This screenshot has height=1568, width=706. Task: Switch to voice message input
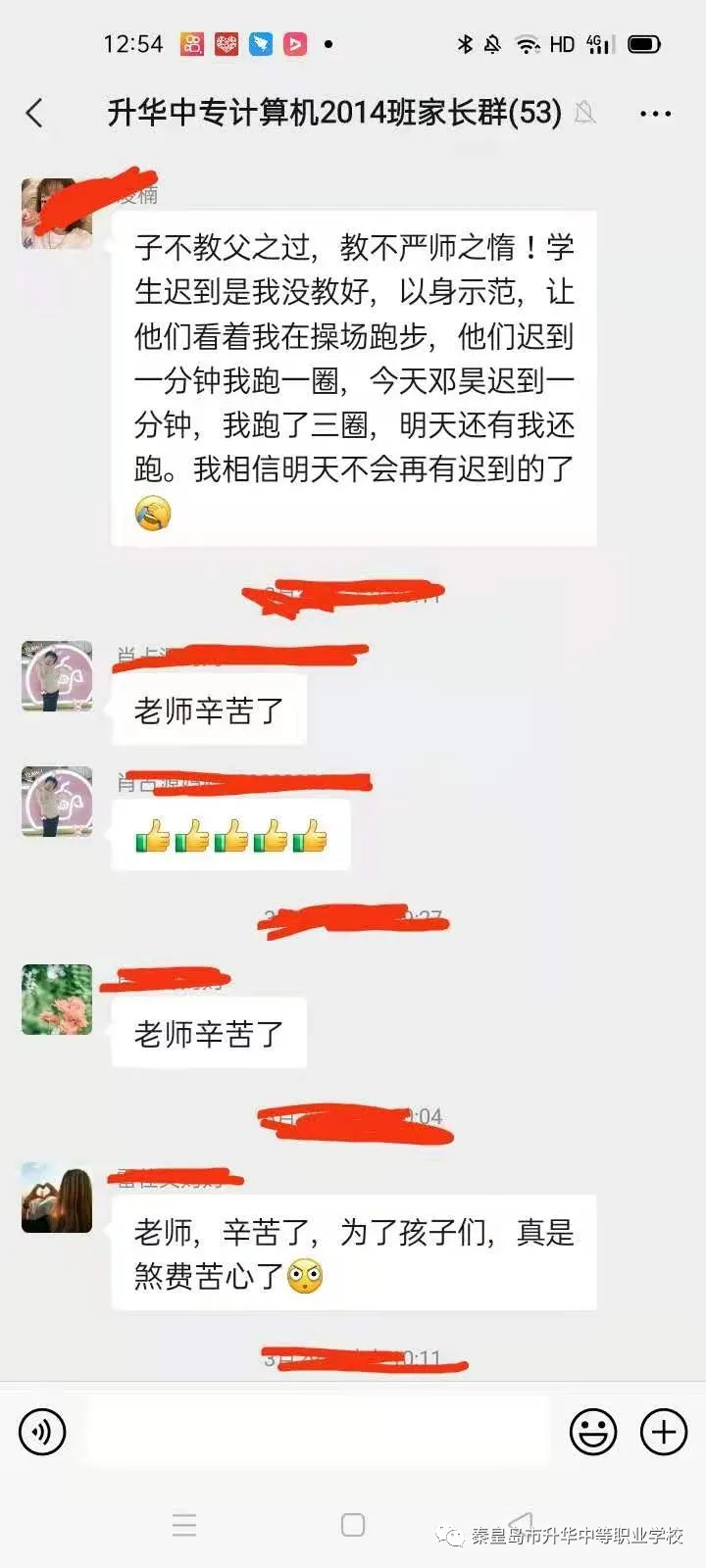pyautogui.click(x=42, y=1432)
